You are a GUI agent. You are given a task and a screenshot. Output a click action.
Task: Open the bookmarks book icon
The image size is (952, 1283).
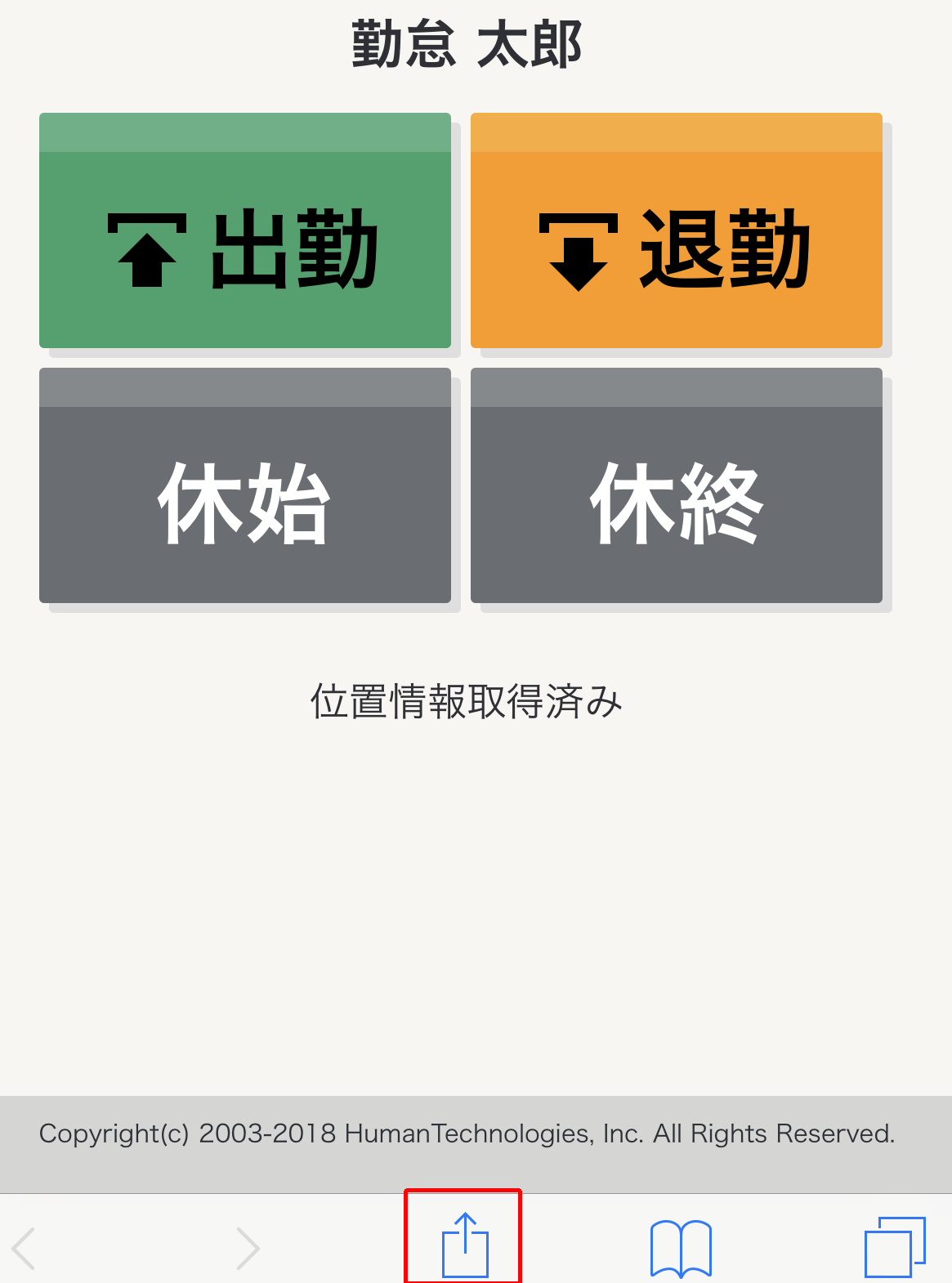pos(681,1248)
